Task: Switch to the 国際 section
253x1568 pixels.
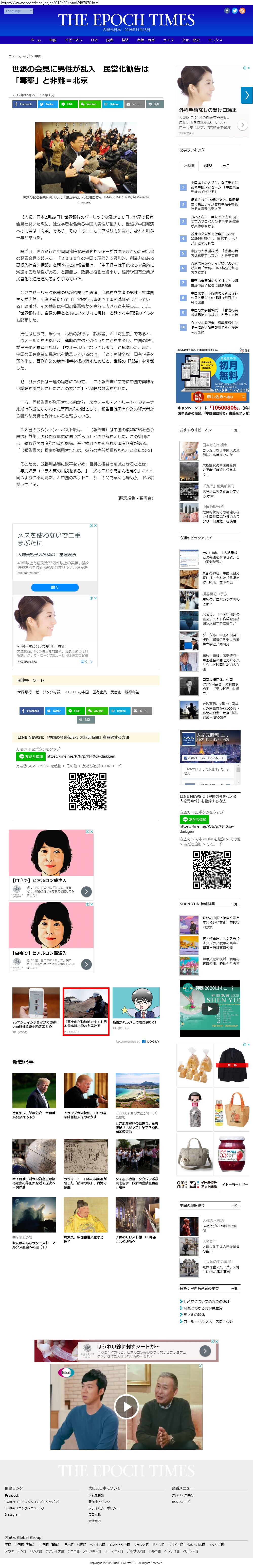Action: pos(110,40)
